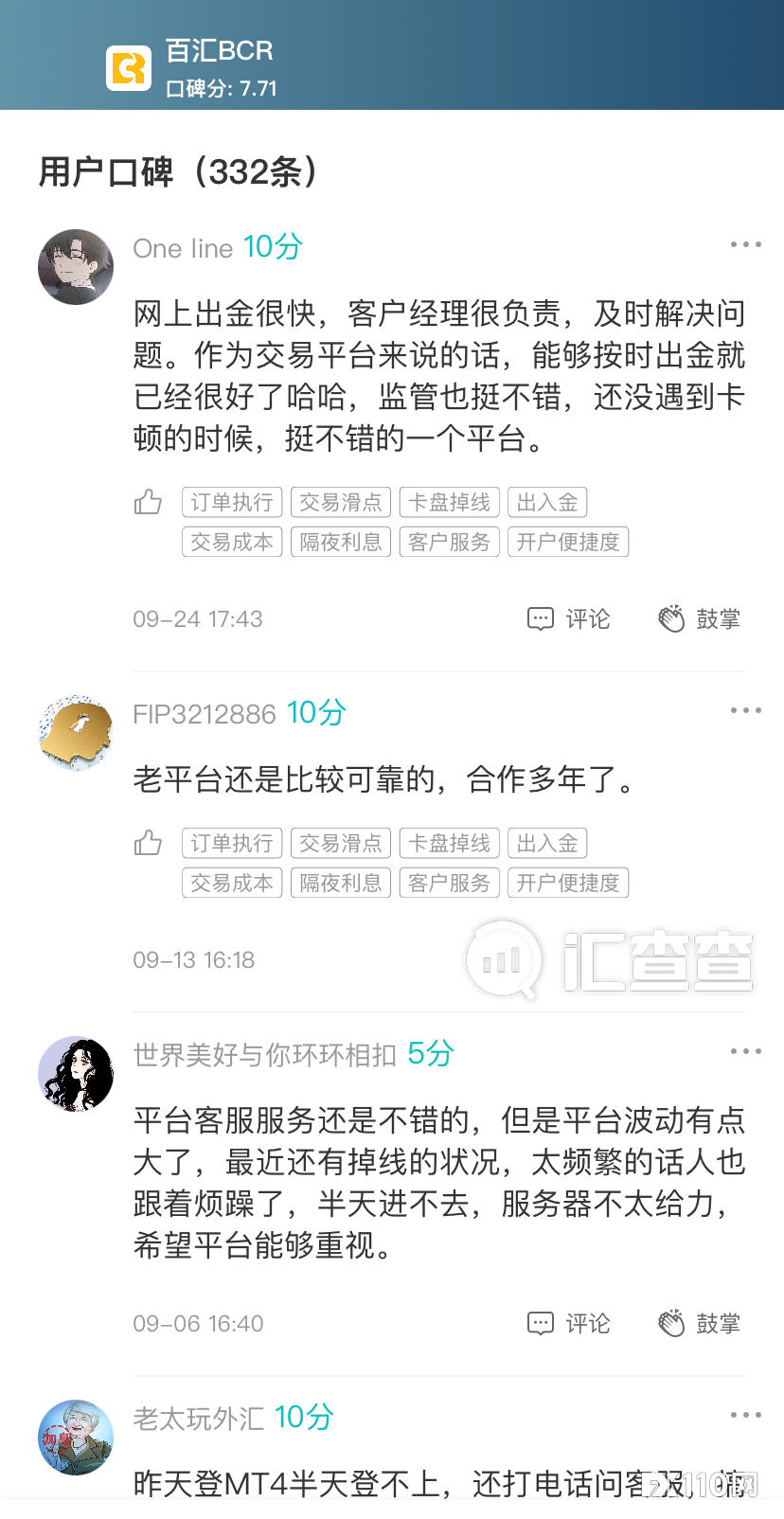Tap the comment icon on One line's review
This screenshot has height=1519, width=784.
(x=539, y=618)
